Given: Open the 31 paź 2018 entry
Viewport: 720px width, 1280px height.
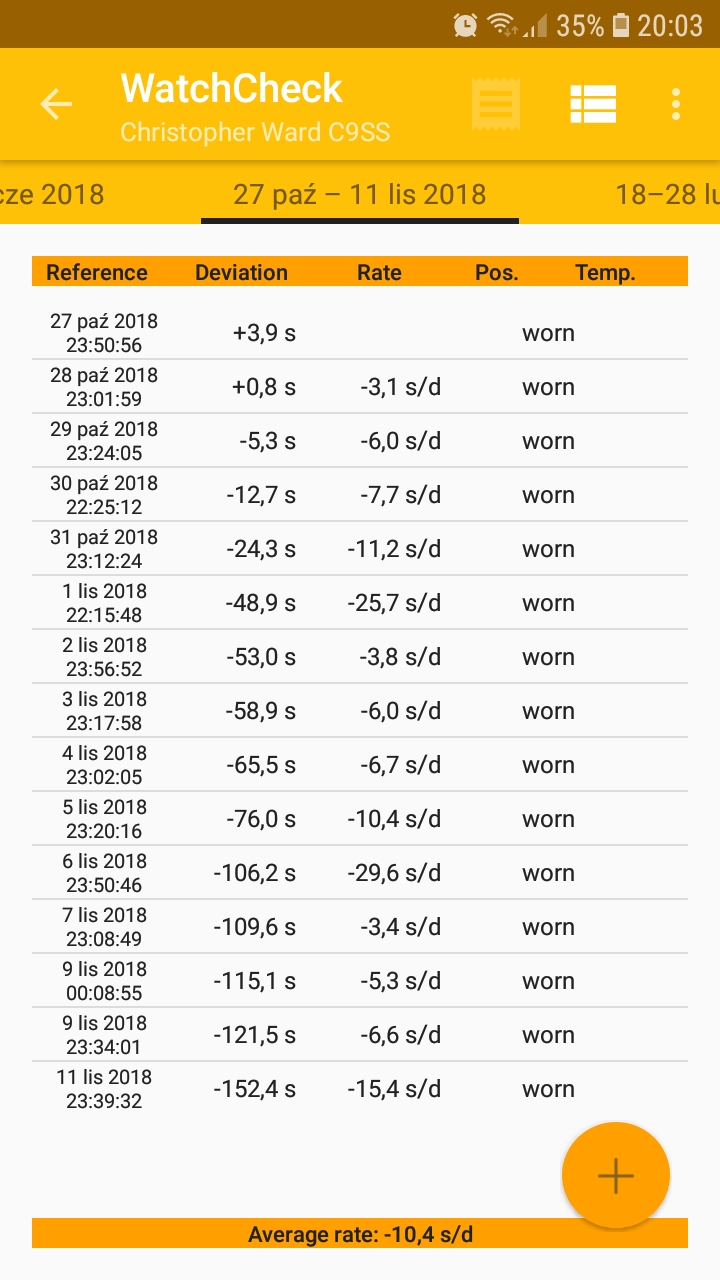Looking at the screenshot, I should click(x=359, y=550).
